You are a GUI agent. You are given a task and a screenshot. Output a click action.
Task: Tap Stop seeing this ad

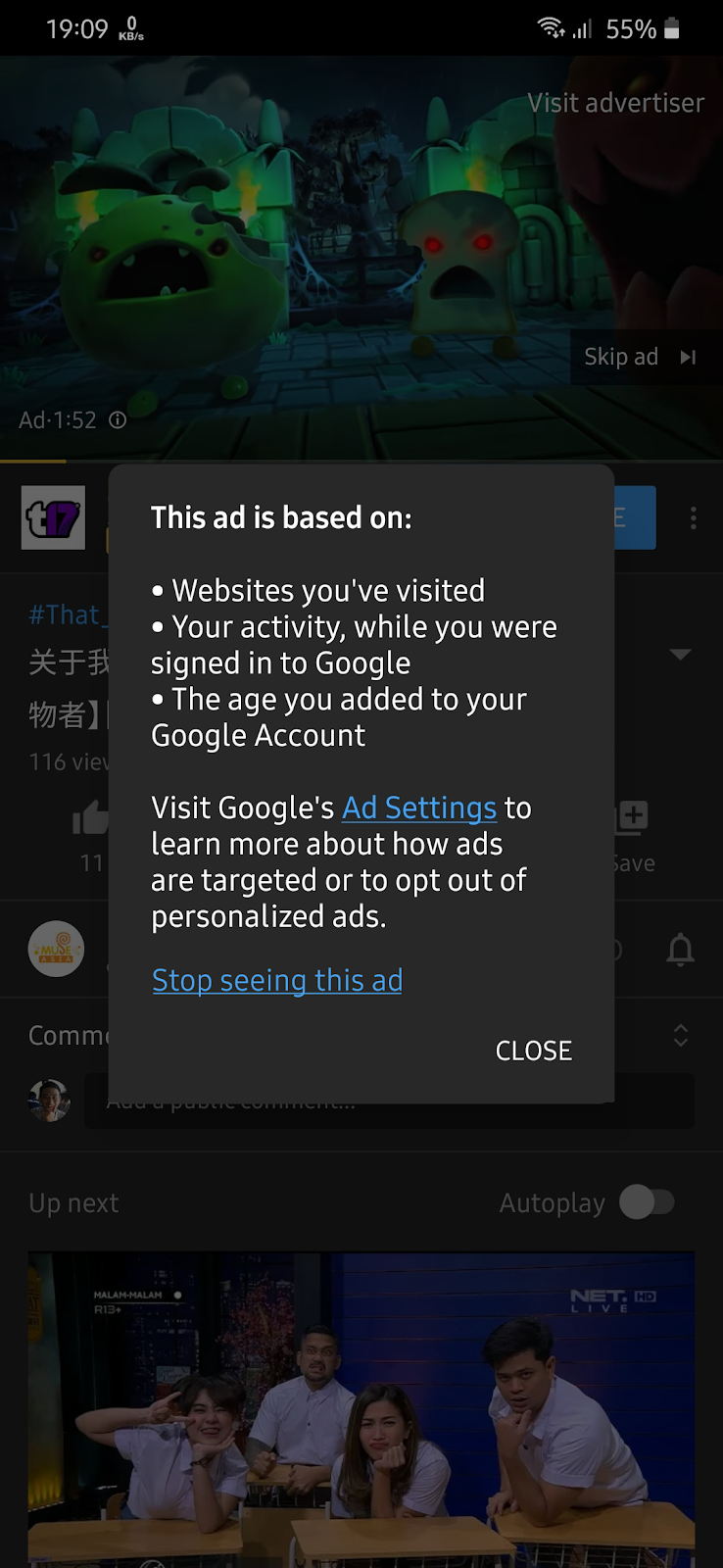(x=277, y=981)
